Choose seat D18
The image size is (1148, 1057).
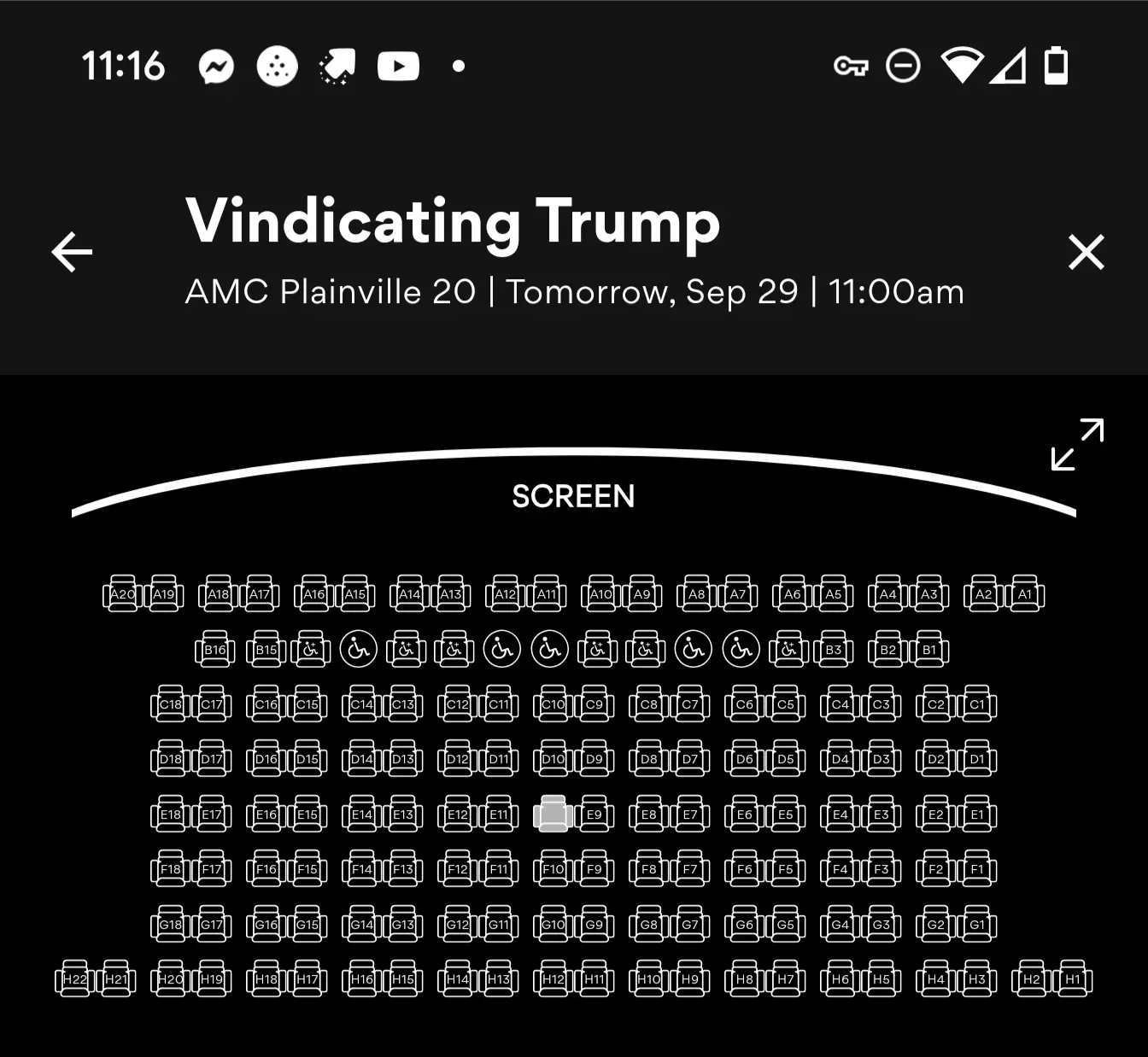(x=170, y=758)
